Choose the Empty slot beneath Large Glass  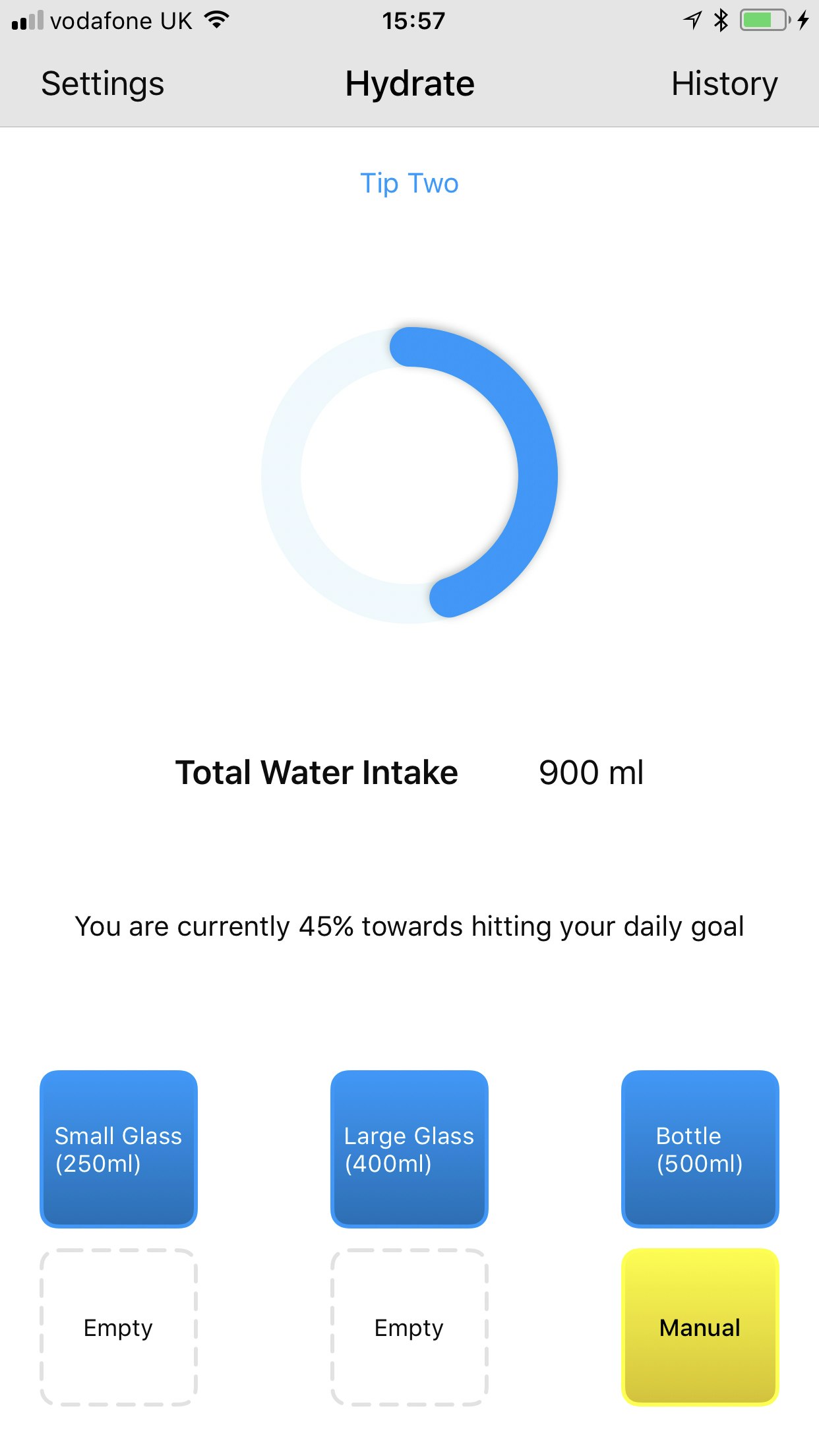click(409, 1327)
